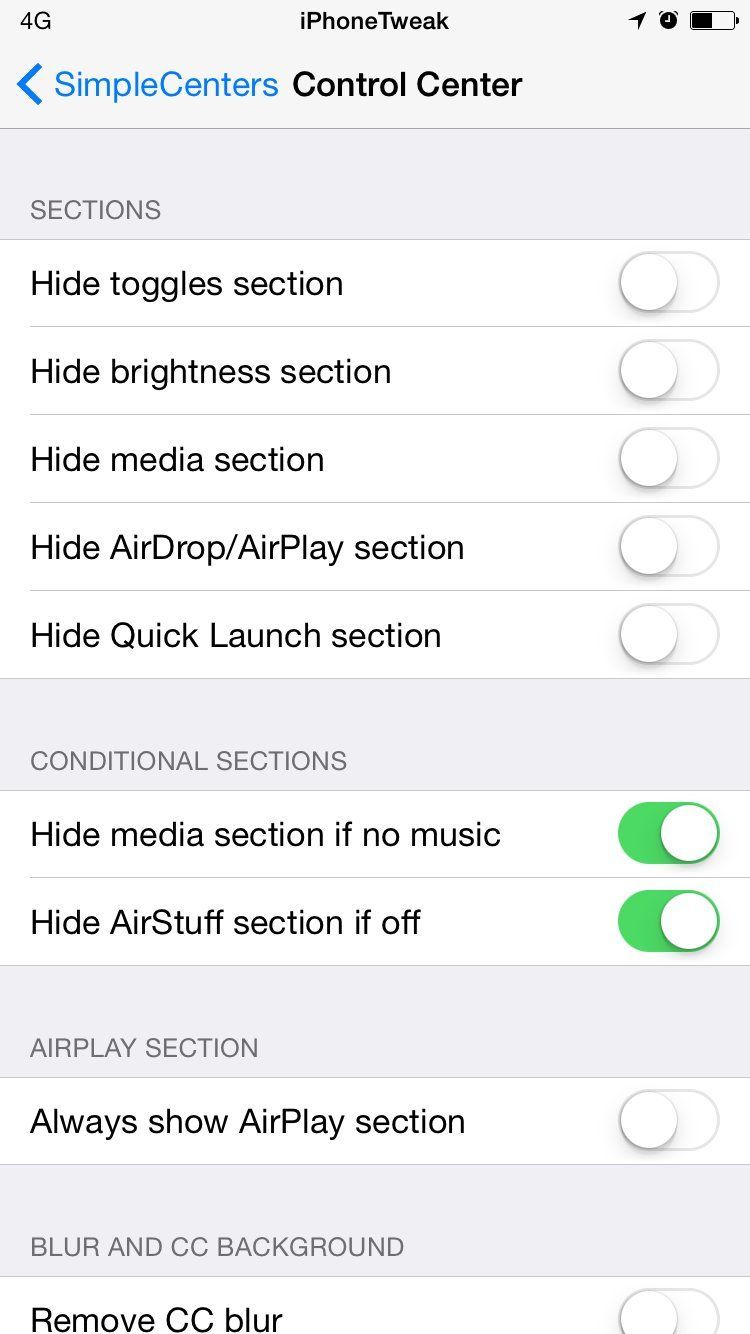The width and height of the screenshot is (750, 1334).
Task: Turn off Hide AirStuff section if off
Action: [x=668, y=921]
